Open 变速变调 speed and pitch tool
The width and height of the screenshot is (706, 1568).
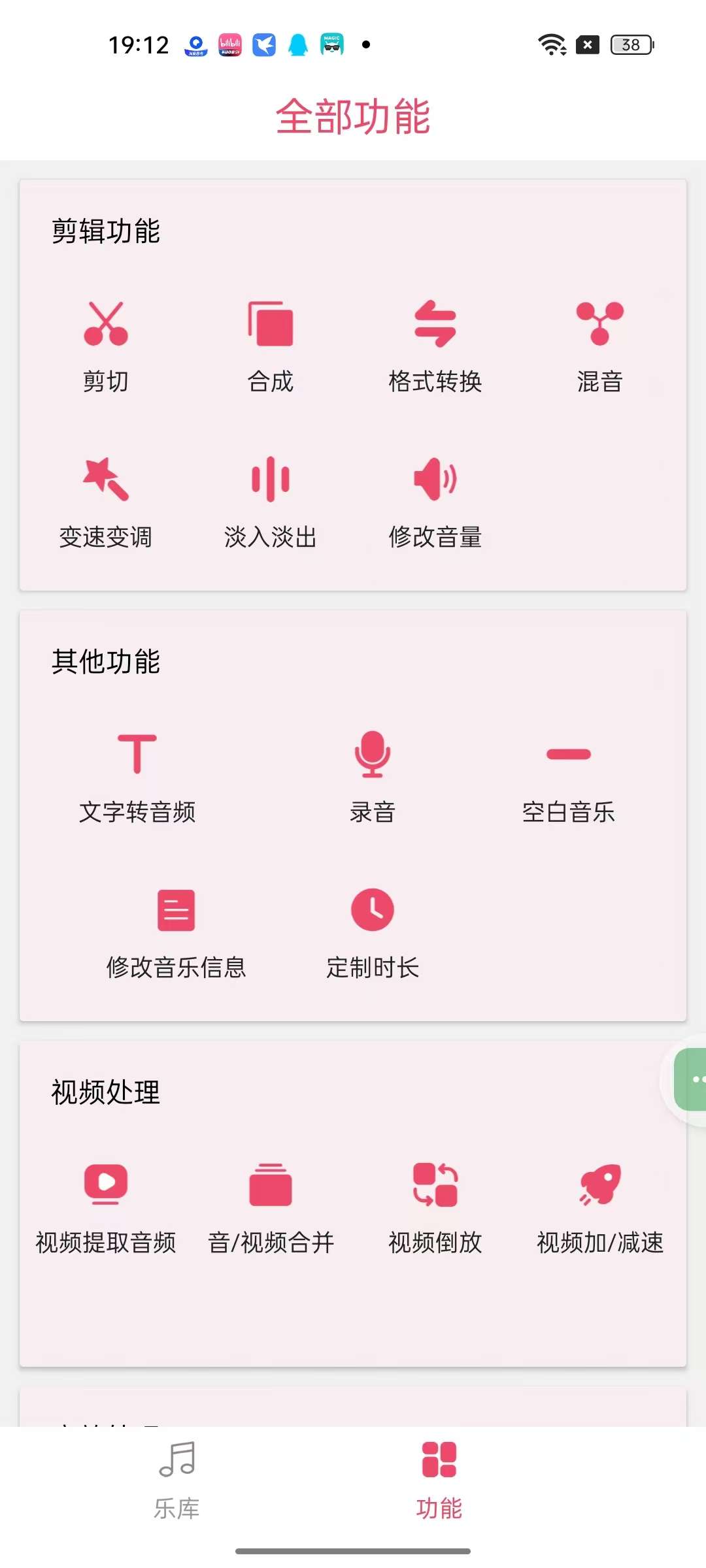(106, 503)
